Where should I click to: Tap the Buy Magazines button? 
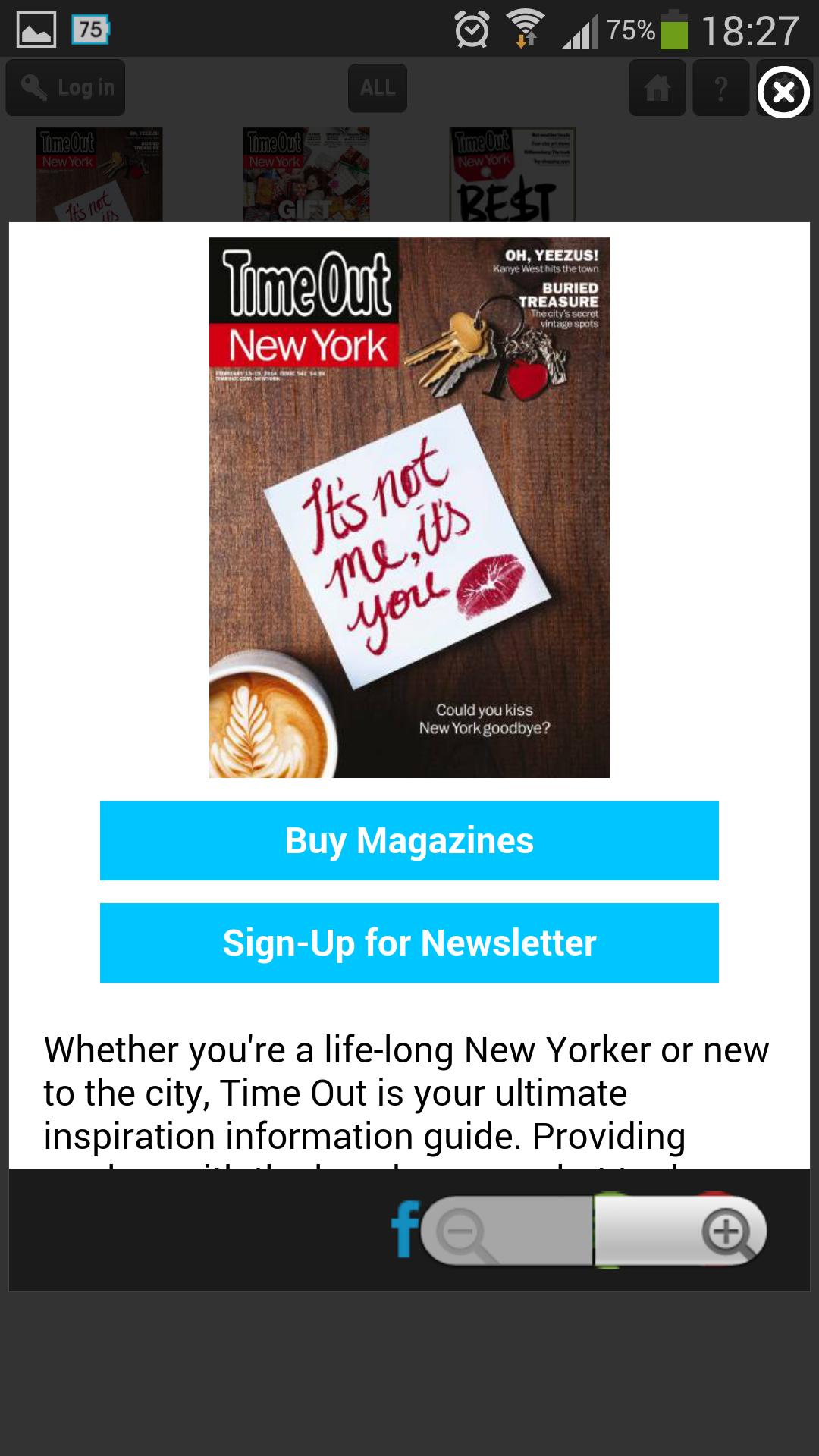(409, 840)
